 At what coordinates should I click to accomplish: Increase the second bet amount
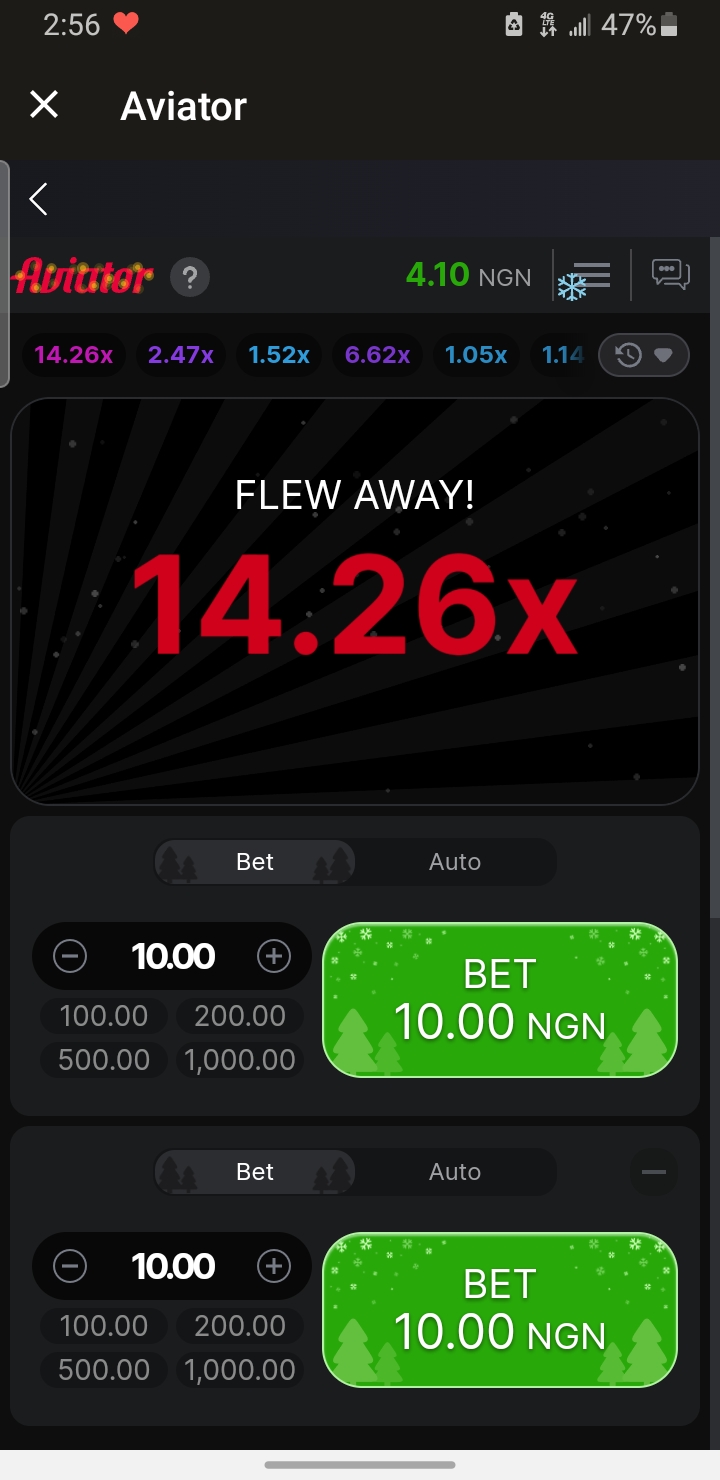[x=273, y=1267]
